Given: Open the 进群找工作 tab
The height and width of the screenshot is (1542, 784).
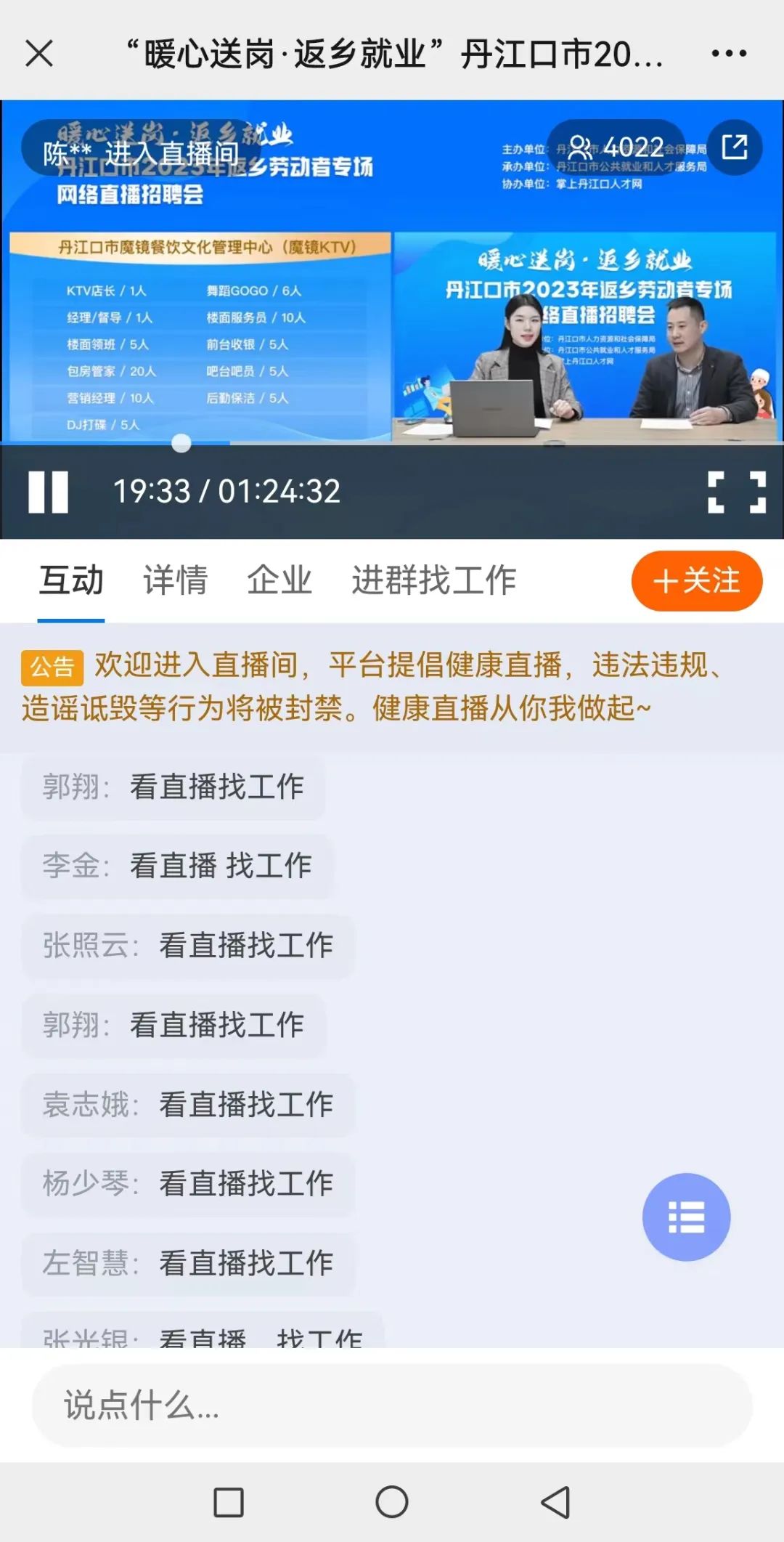Looking at the screenshot, I should (x=433, y=580).
